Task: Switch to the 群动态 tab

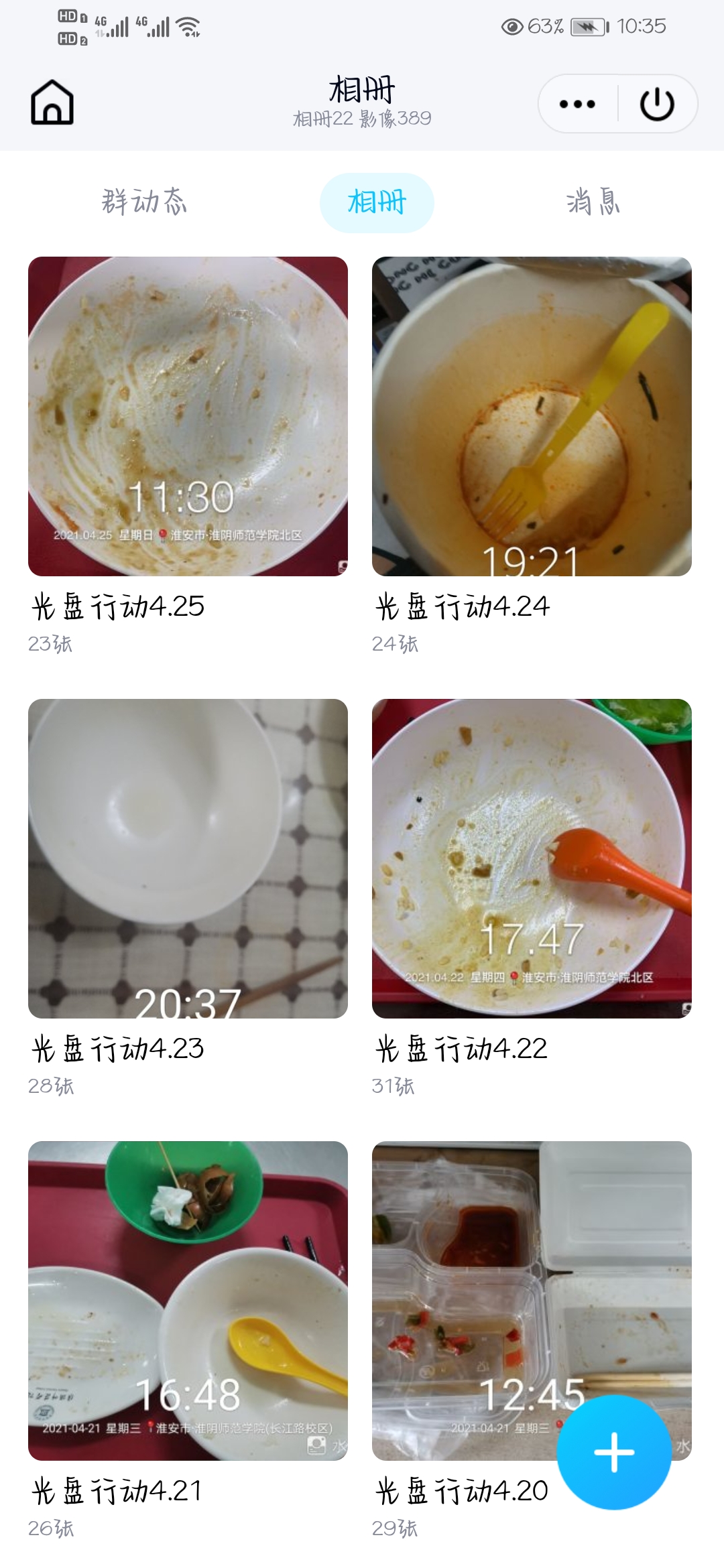Action: (x=144, y=202)
